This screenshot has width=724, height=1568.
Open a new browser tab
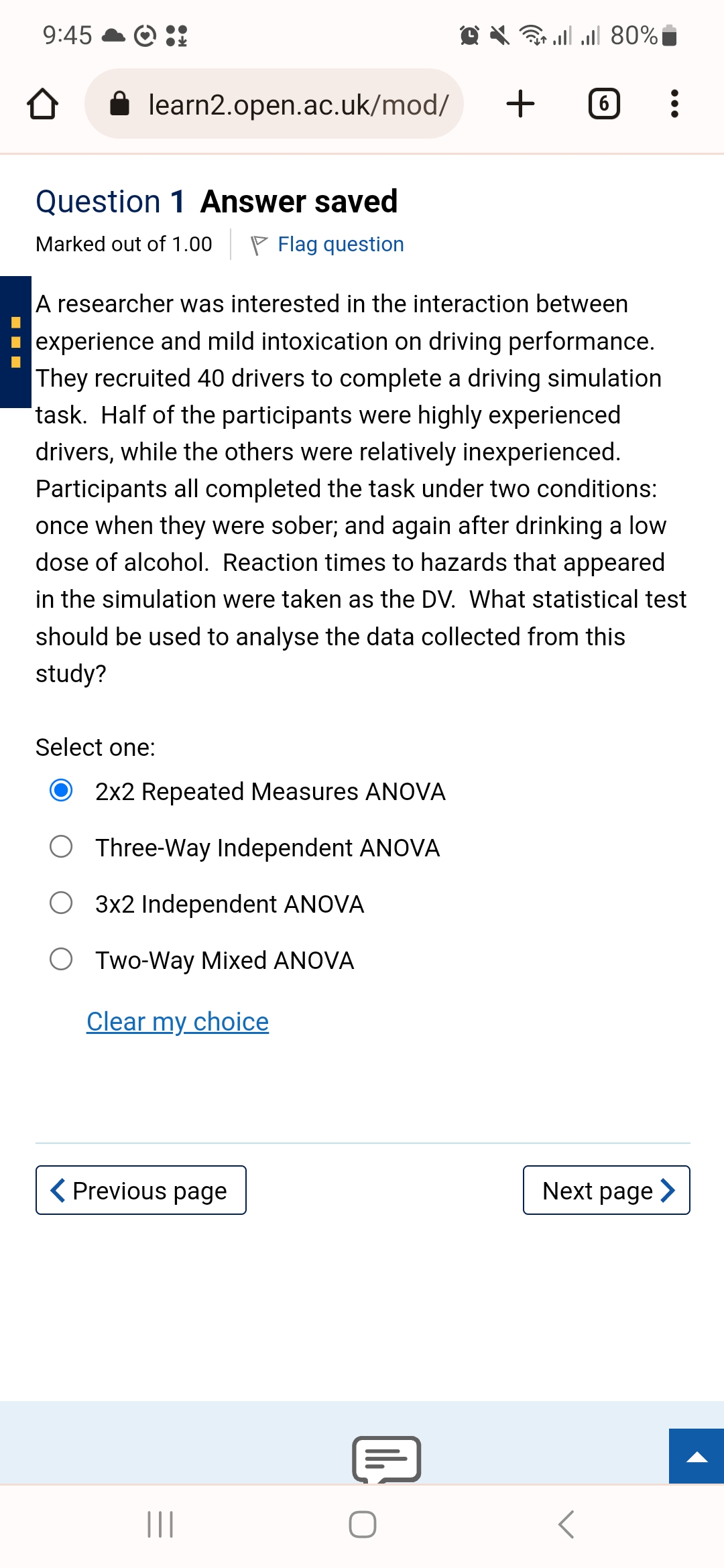pos(520,104)
